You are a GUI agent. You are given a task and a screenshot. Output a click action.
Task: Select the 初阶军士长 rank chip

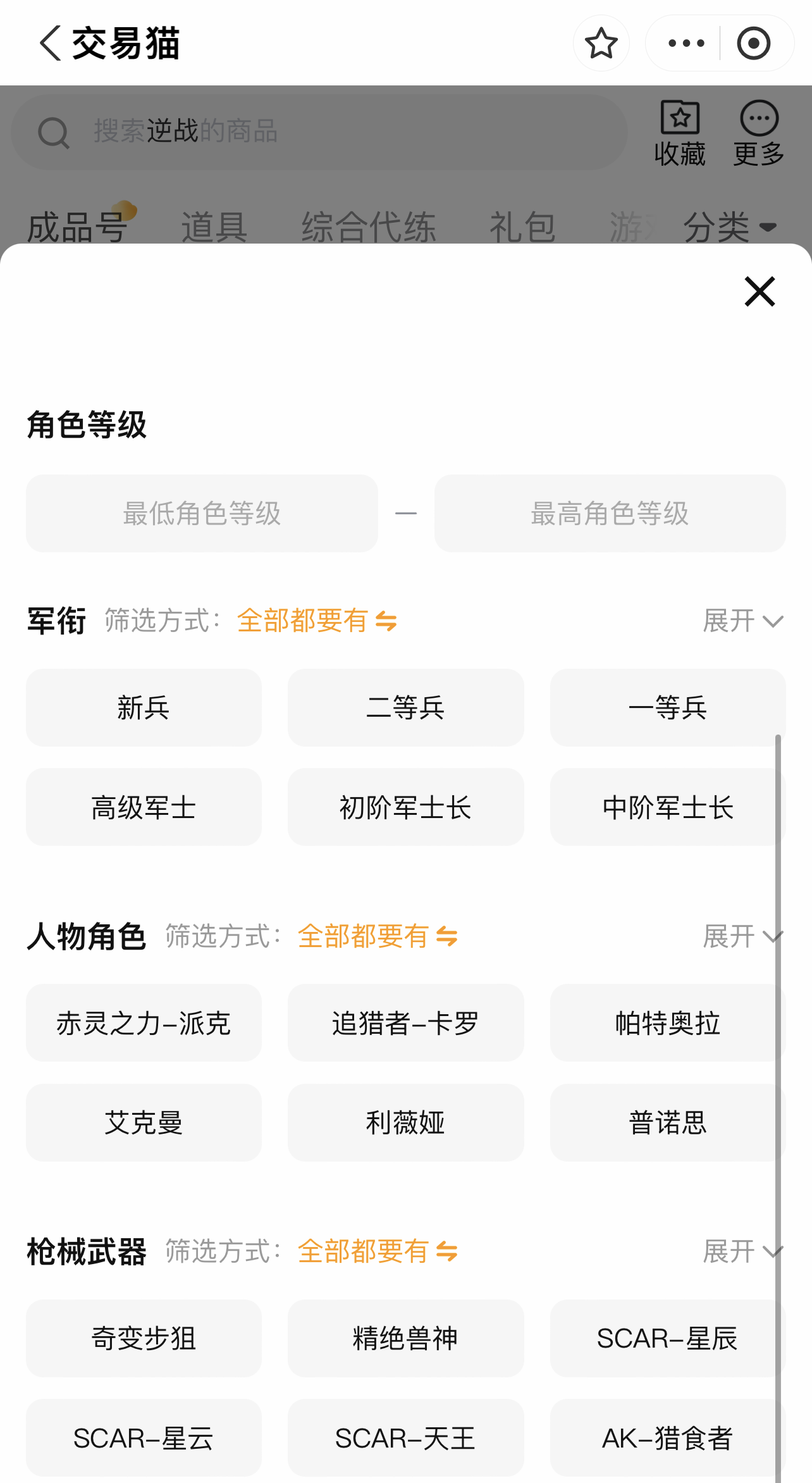[x=405, y=807]
